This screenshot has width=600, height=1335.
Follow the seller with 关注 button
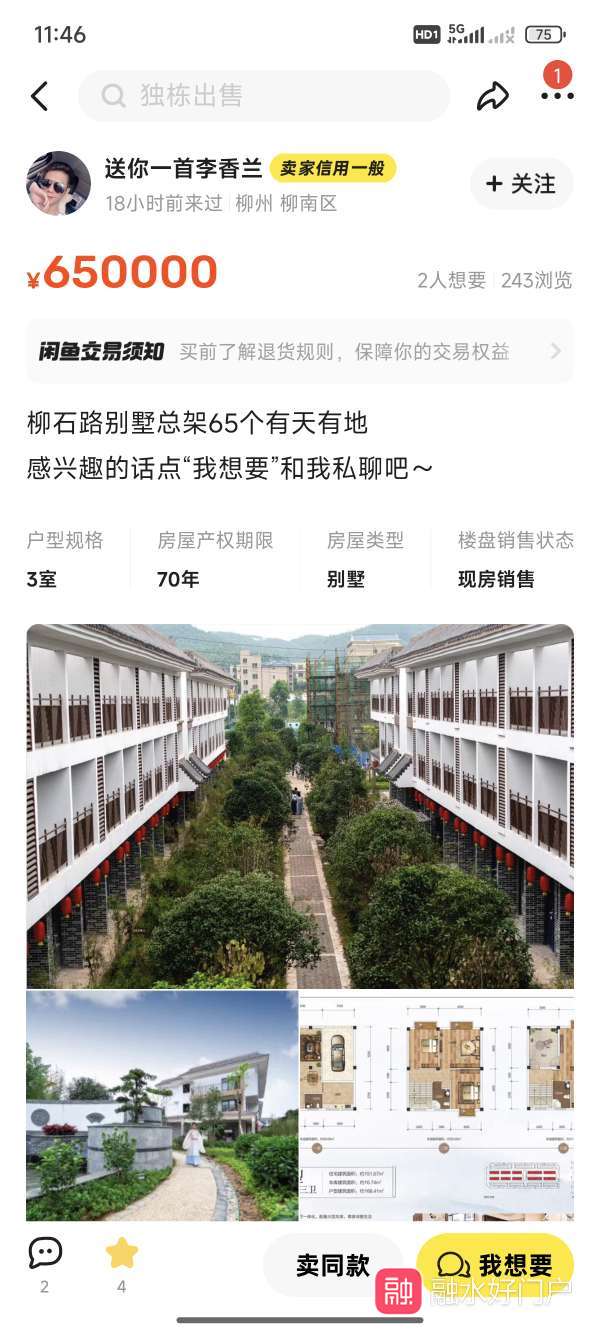(x=521, y=184)
